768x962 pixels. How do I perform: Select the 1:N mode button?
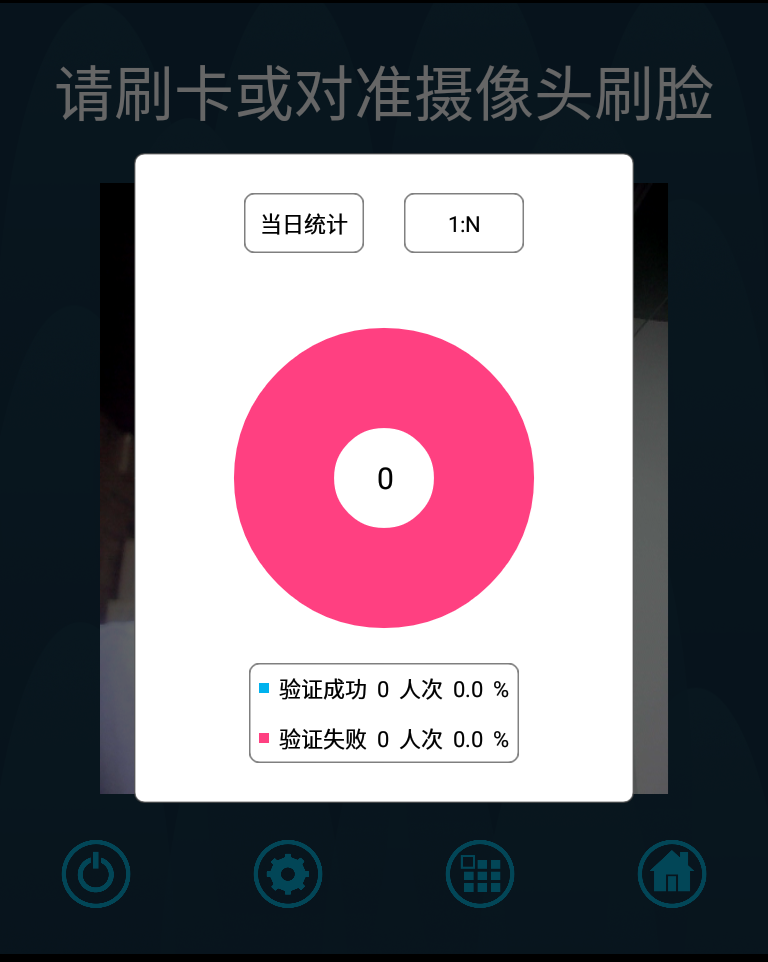pos(464,223)
